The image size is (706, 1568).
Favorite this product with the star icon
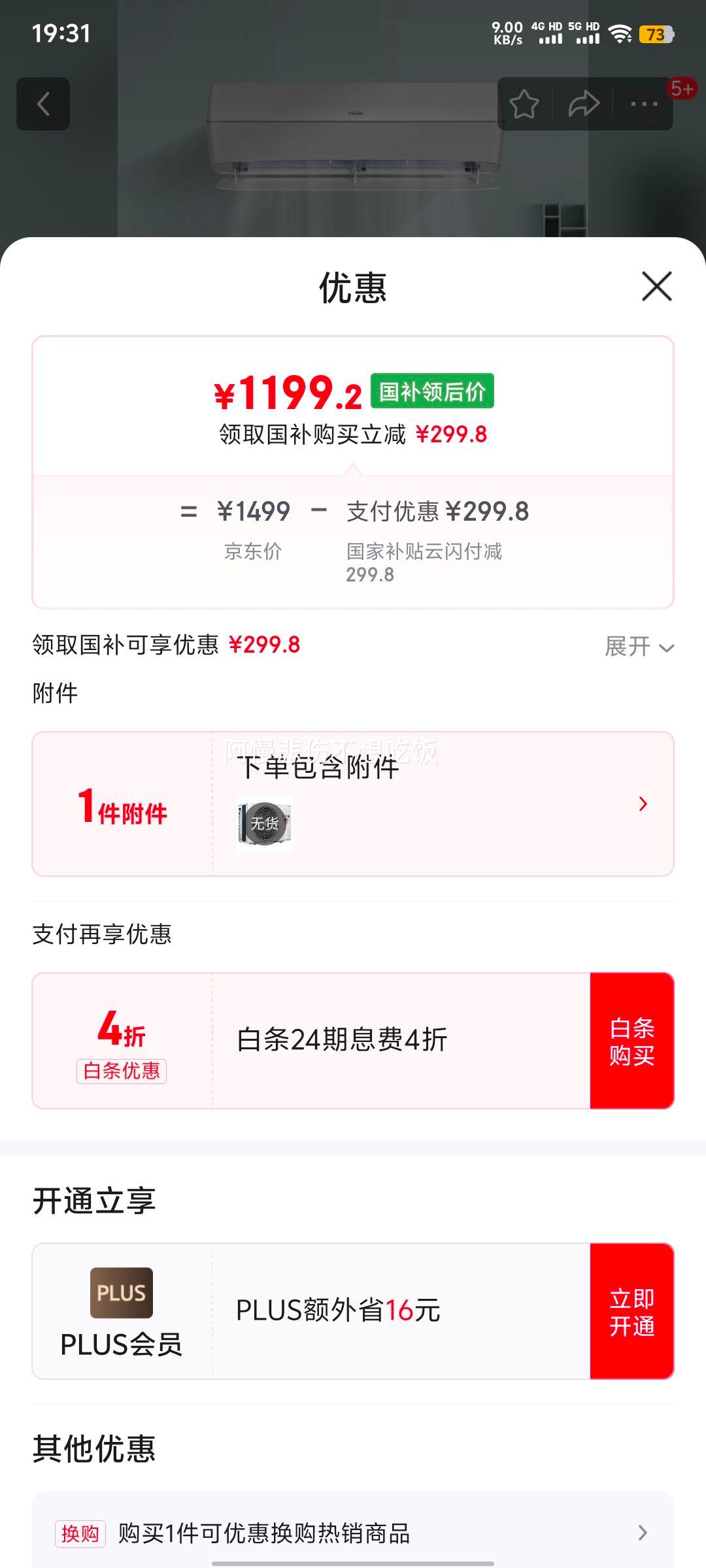point(524,104)
